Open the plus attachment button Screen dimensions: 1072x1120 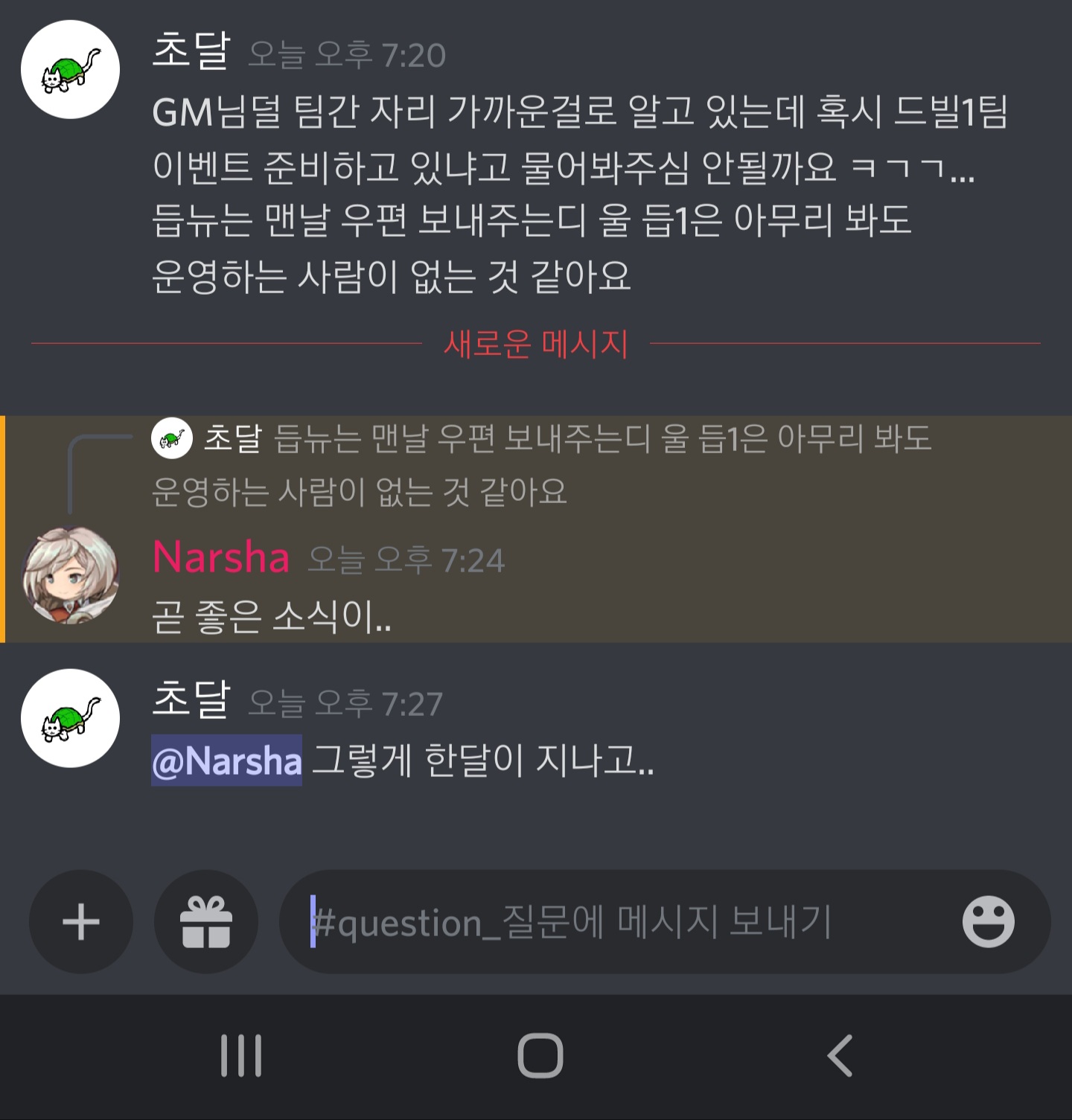pos(80,922)
